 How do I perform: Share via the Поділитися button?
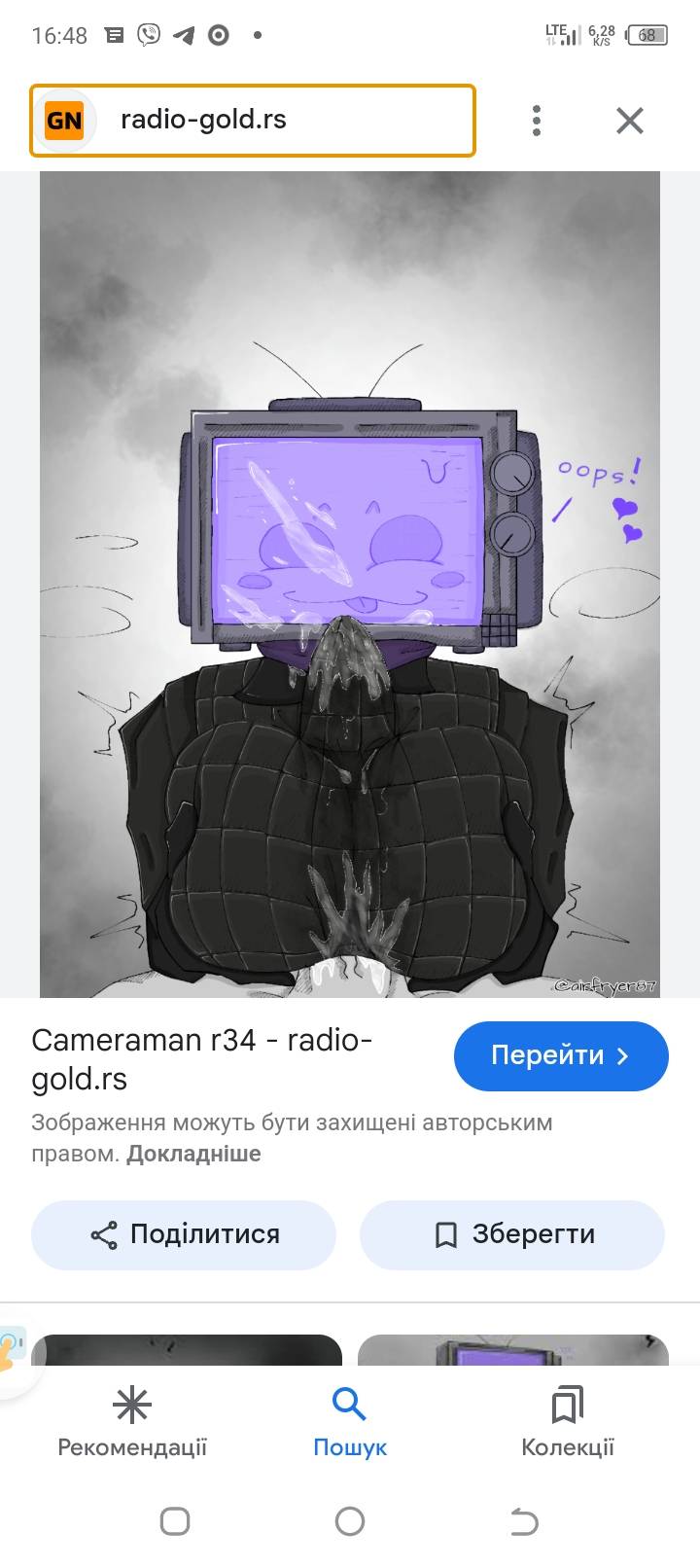point(184,1234)
